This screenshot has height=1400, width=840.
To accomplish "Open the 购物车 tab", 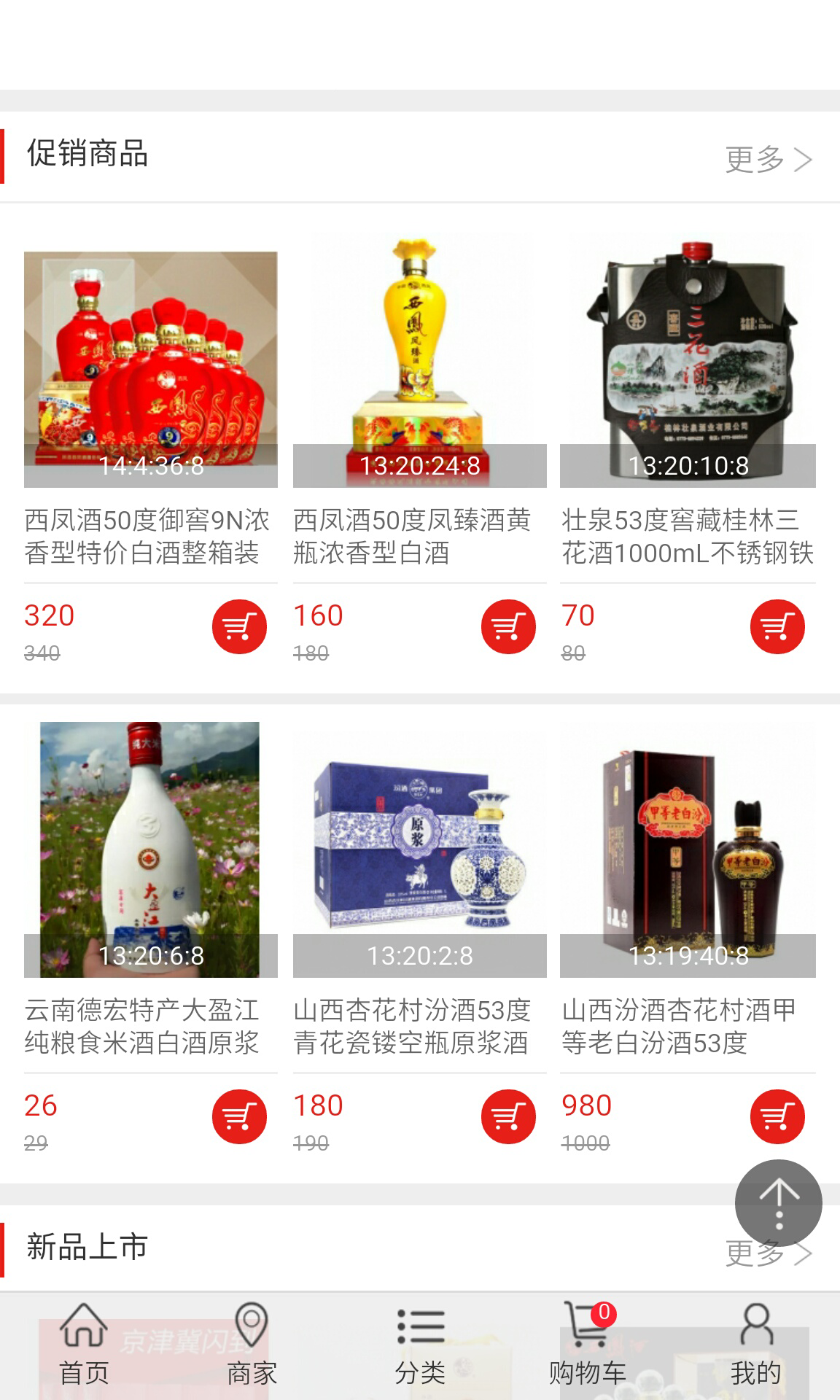I will [588, 1345].
